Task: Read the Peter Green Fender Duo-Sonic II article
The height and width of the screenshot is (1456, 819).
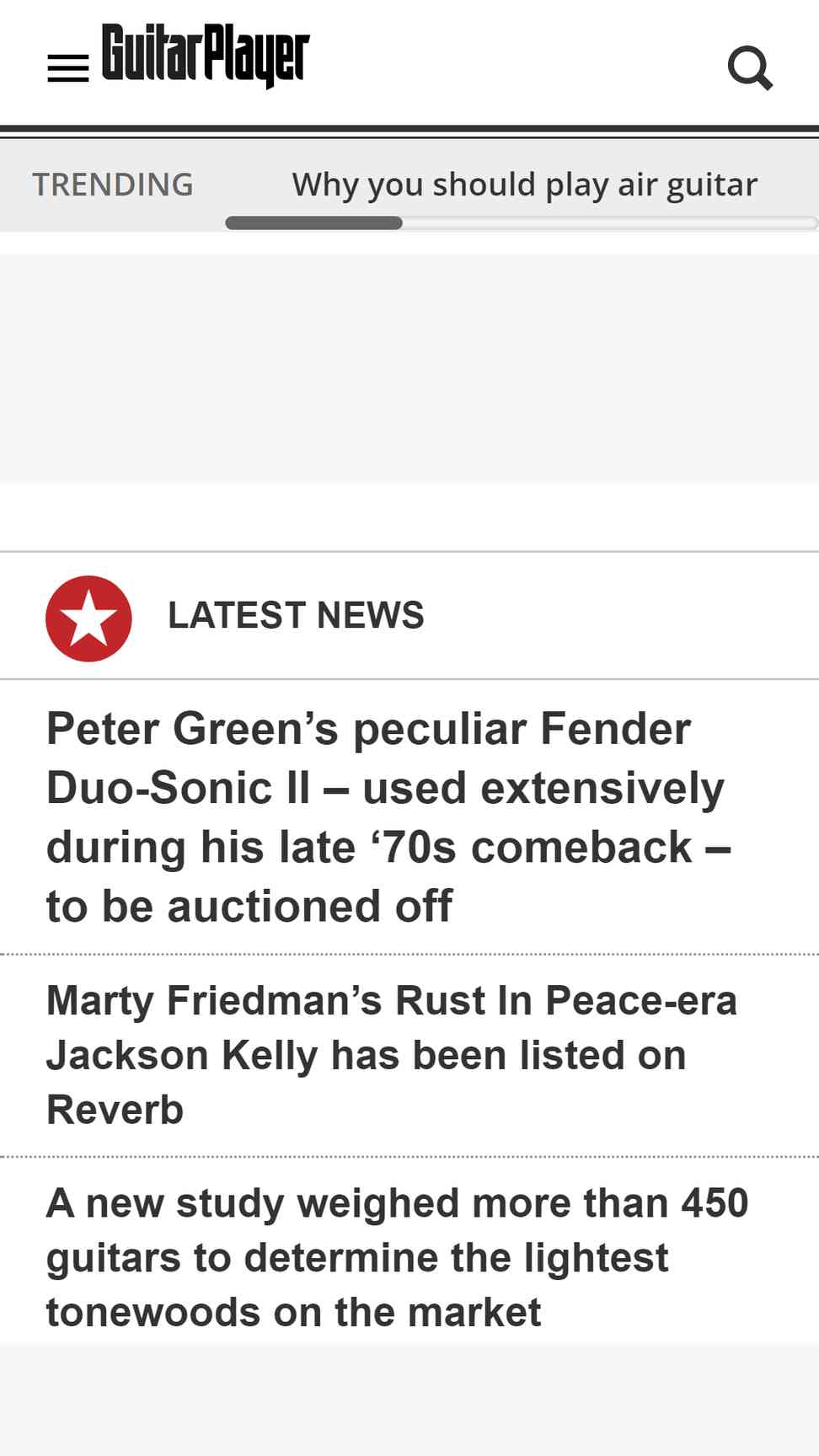Action: [388, 817]
